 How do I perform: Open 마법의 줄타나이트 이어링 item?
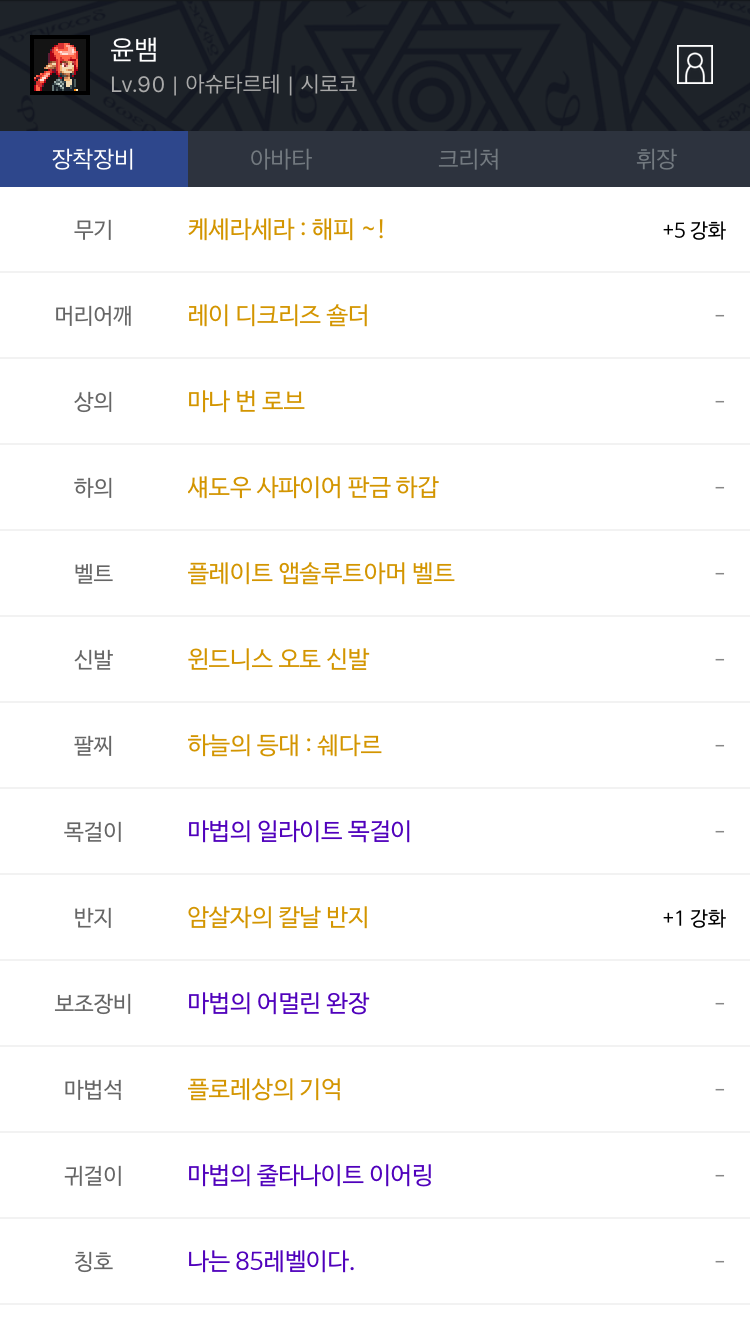coord(310,1176)
